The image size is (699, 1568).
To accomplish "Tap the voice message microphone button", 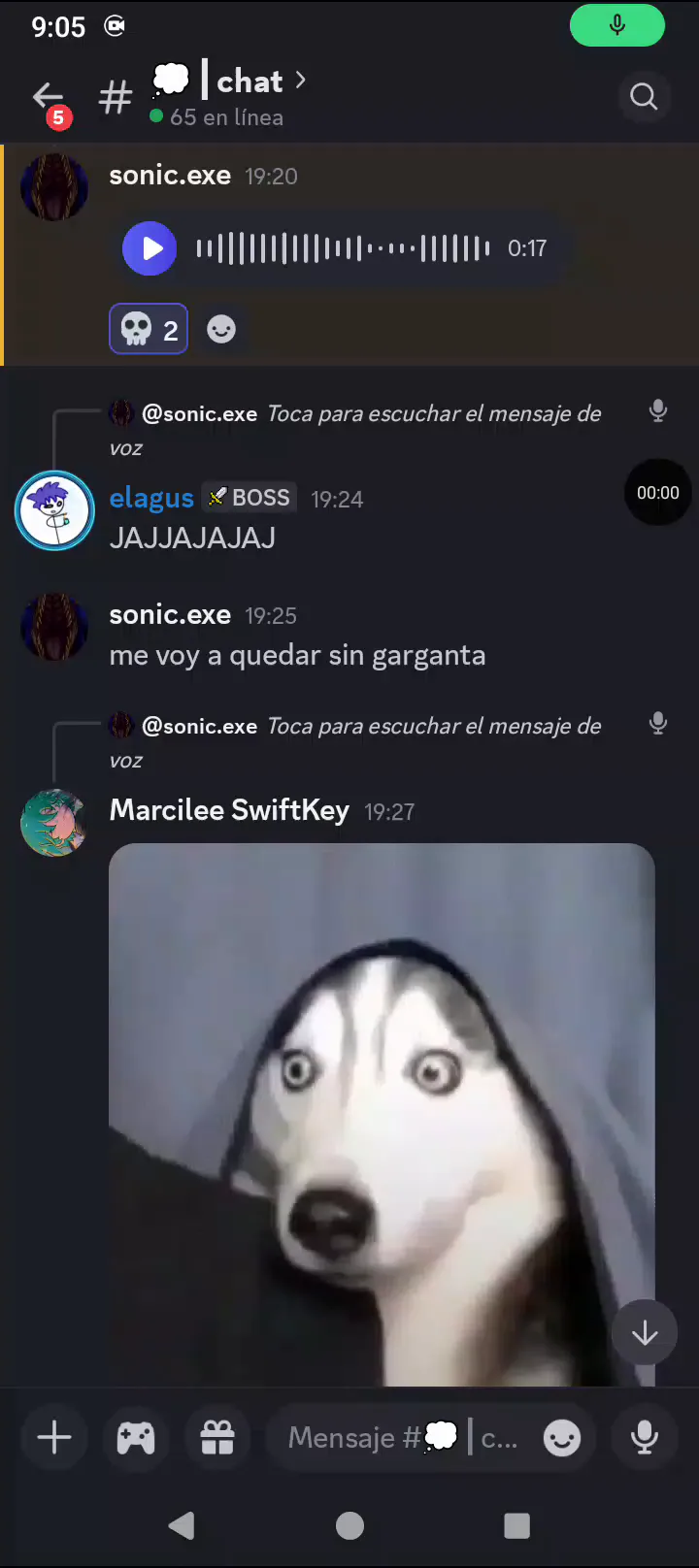I will click(x=645, y=1437).
